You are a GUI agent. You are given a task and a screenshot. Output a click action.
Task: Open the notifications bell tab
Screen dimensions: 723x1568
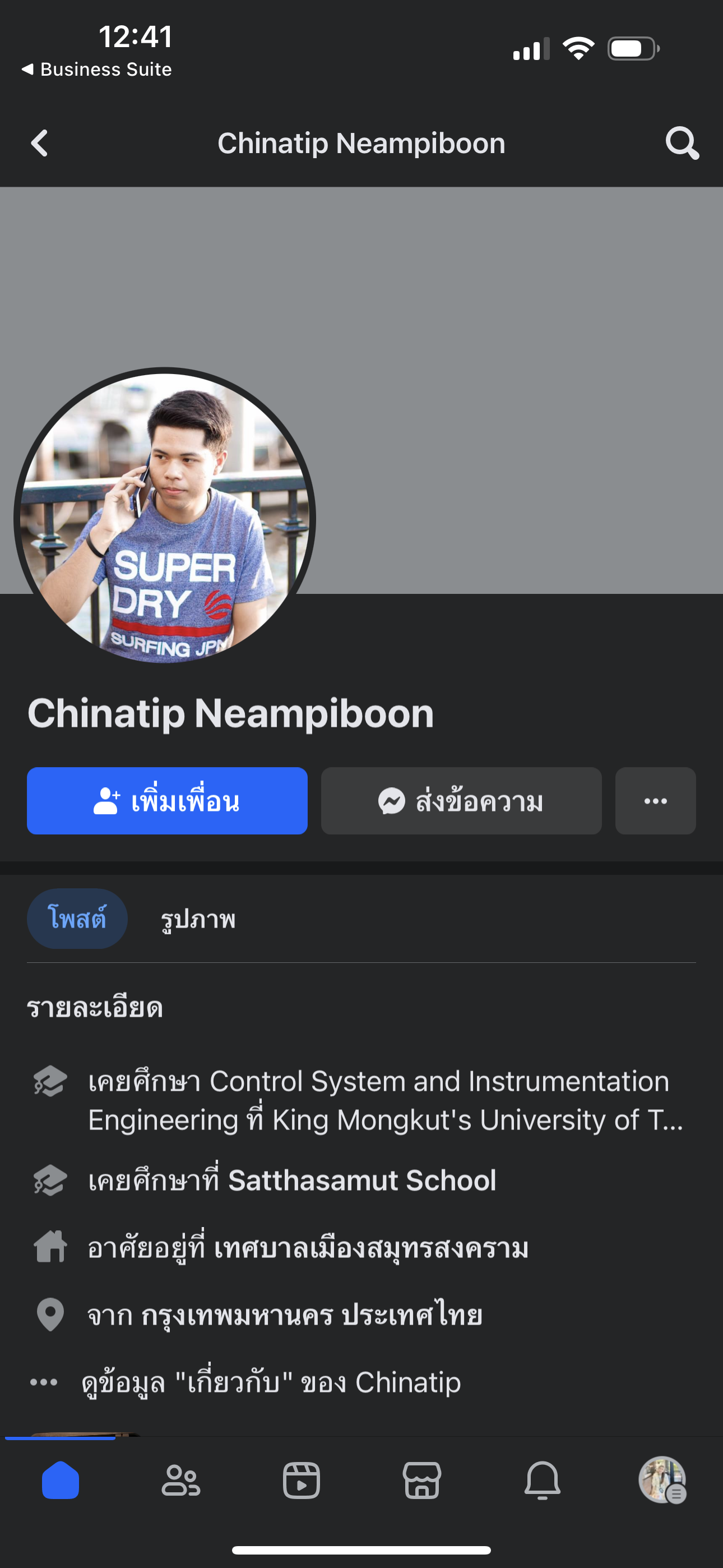(543, 1480)
